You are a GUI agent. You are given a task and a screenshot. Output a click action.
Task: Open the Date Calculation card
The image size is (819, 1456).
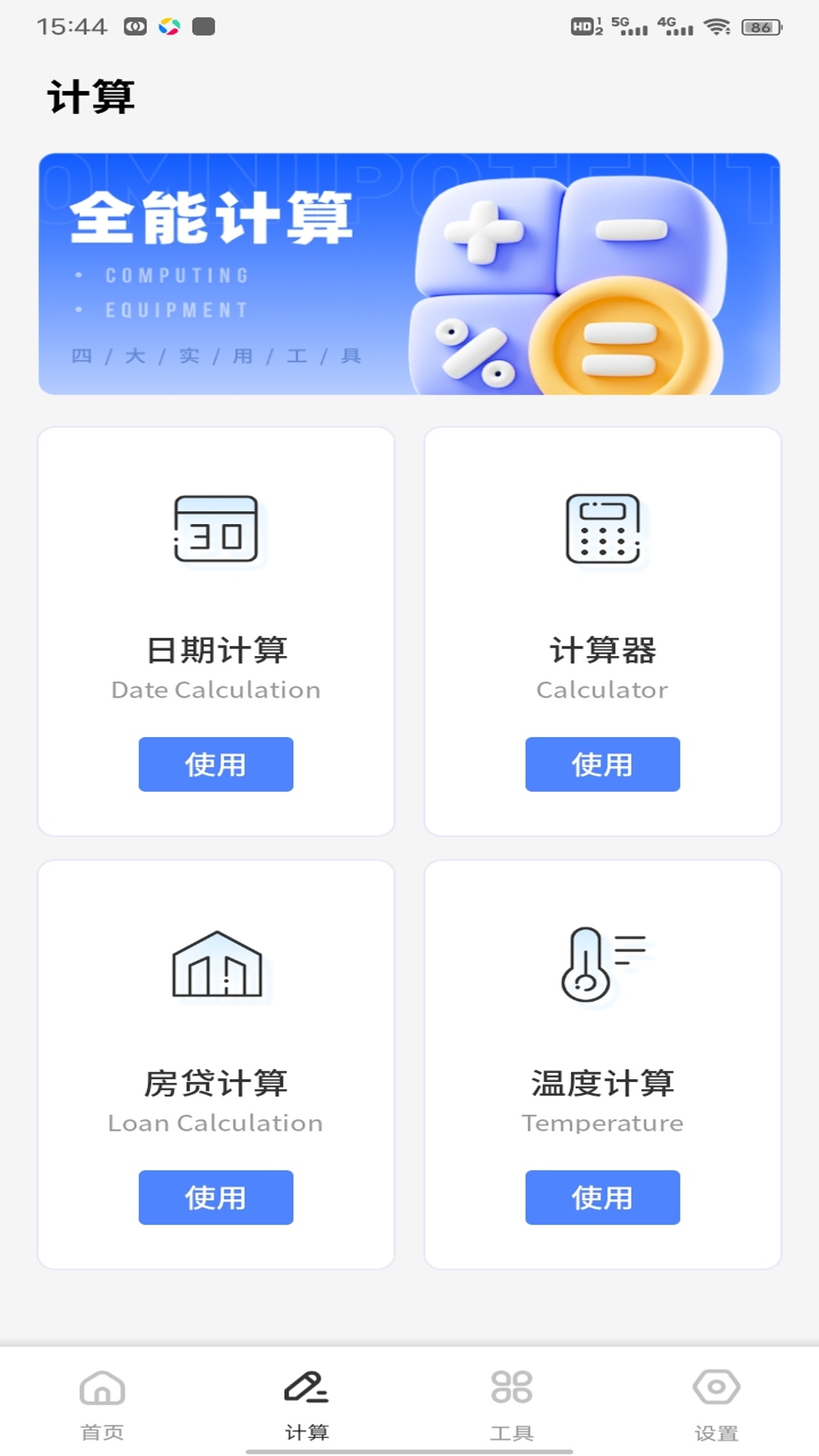pyautogui.click(x=216, y=629)
